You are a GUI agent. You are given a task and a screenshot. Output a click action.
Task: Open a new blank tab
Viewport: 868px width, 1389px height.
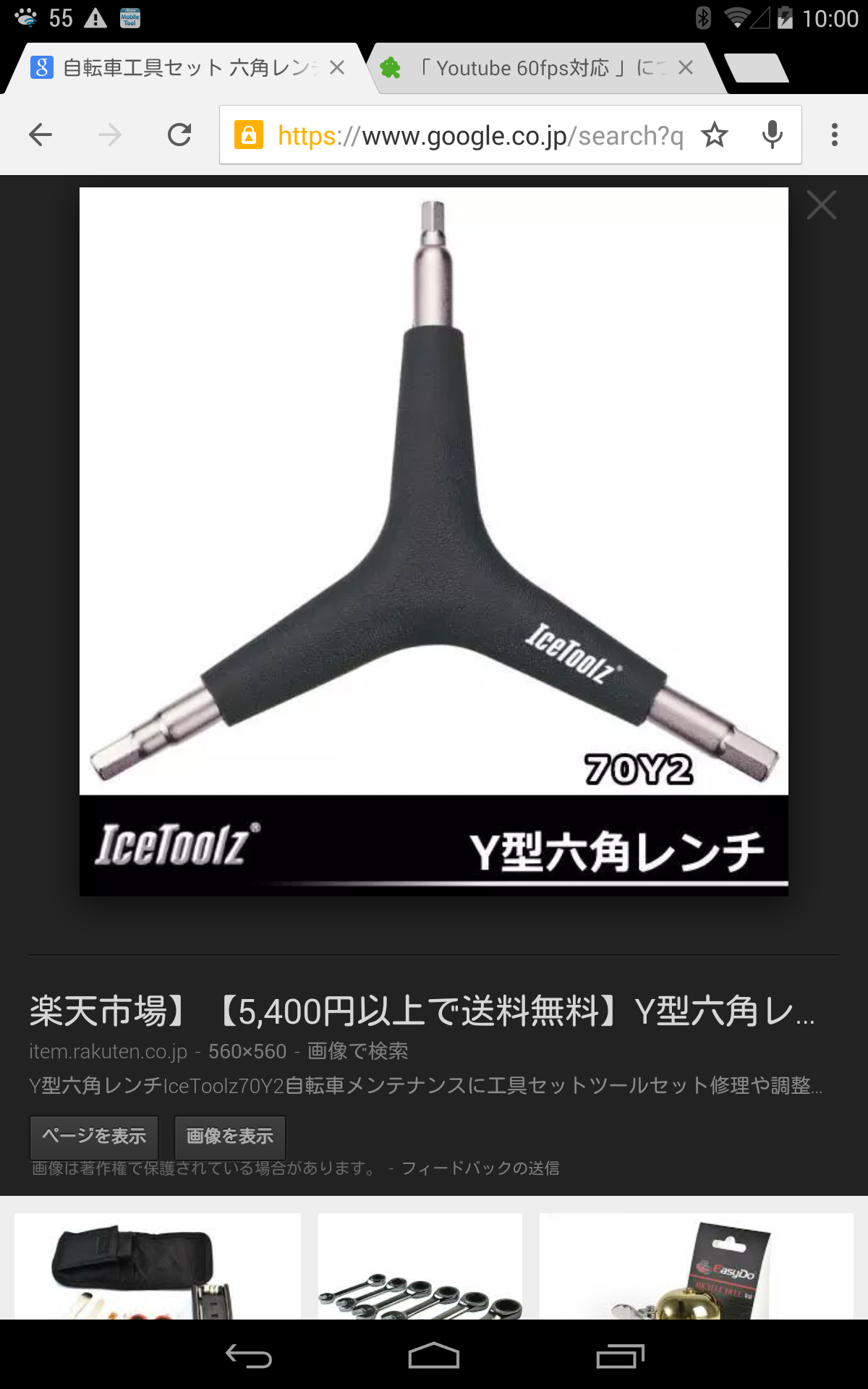[756, 68]
